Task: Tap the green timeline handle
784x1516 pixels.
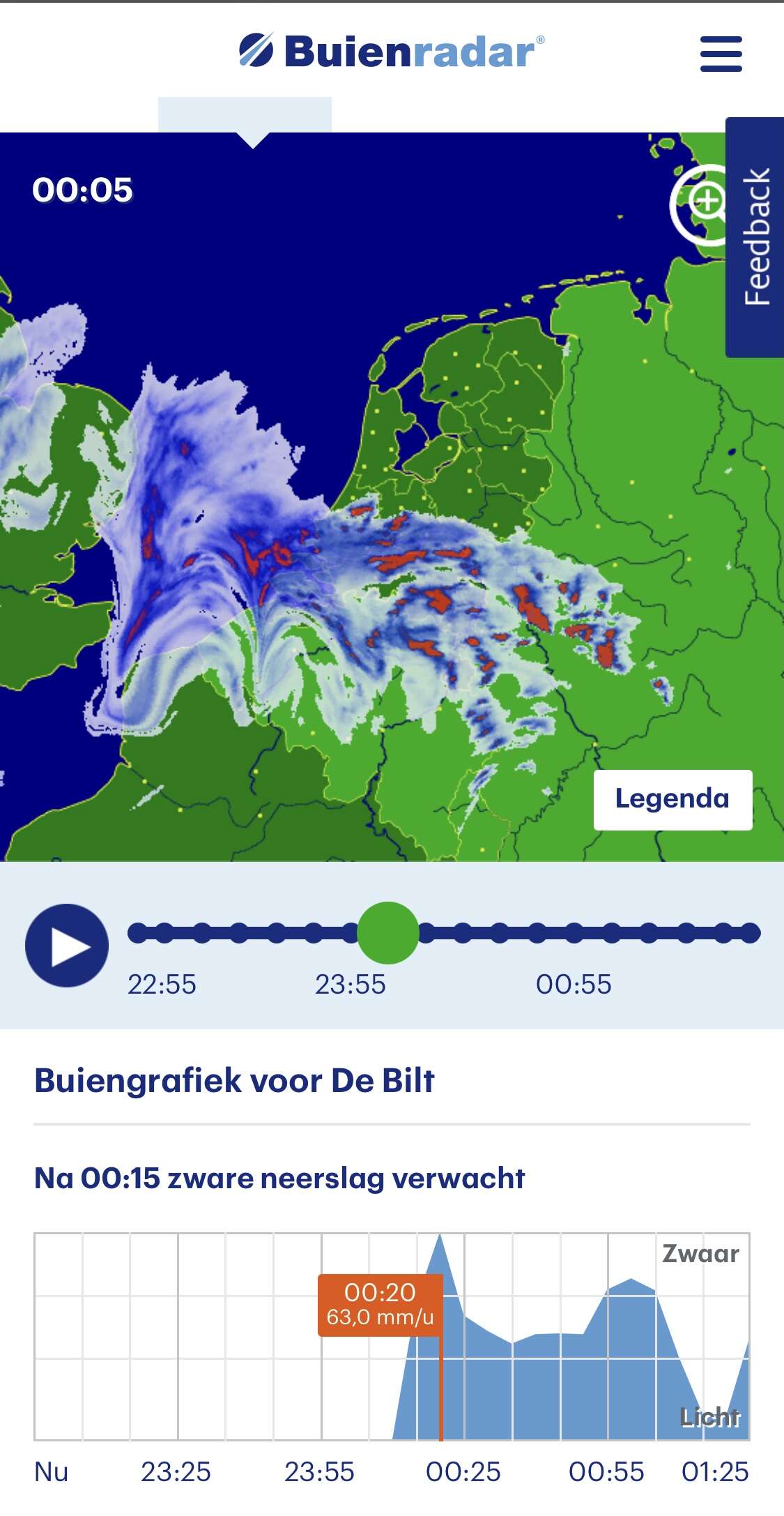Action: 387,933
